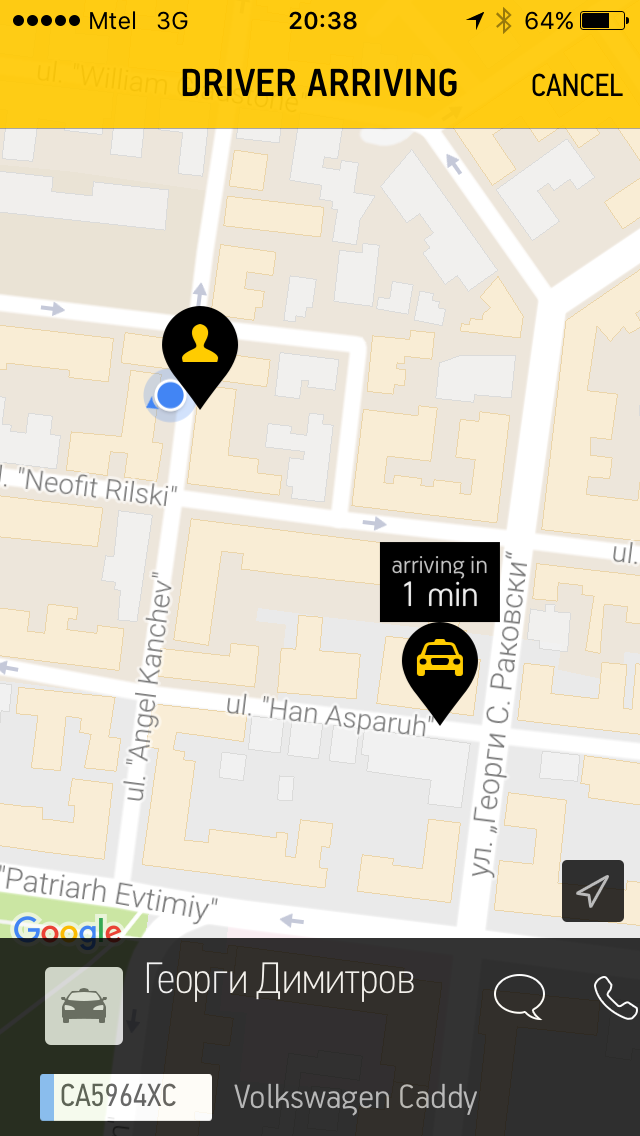Open the driver's car photo
The image size is (640, 1136).
84,1005
